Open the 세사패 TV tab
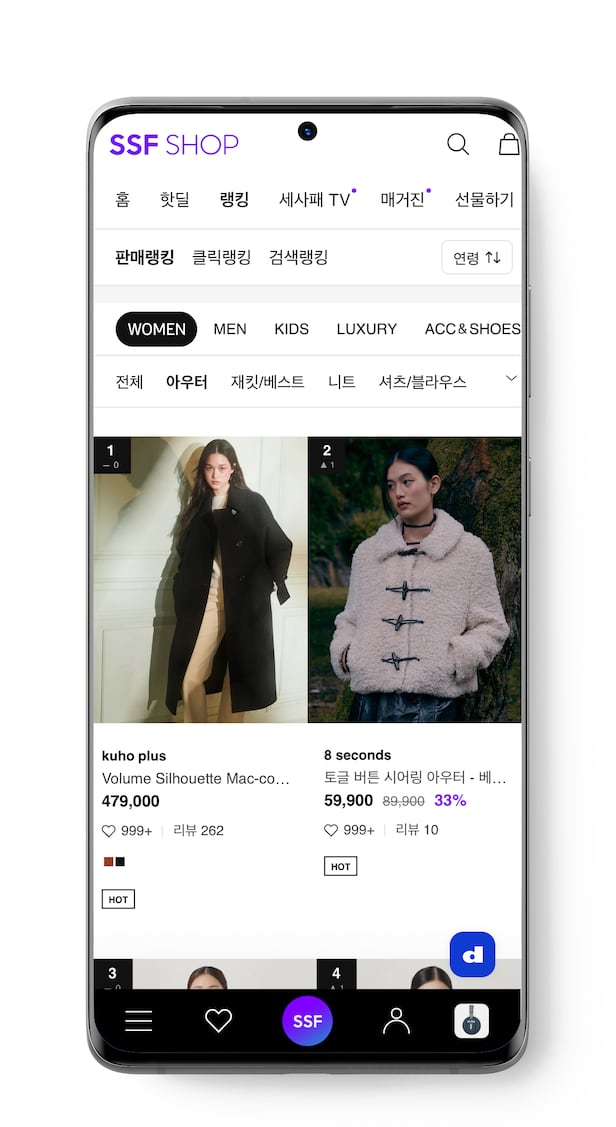The image size is (616, 1127). pyautogui.click(x=315, y=199)
